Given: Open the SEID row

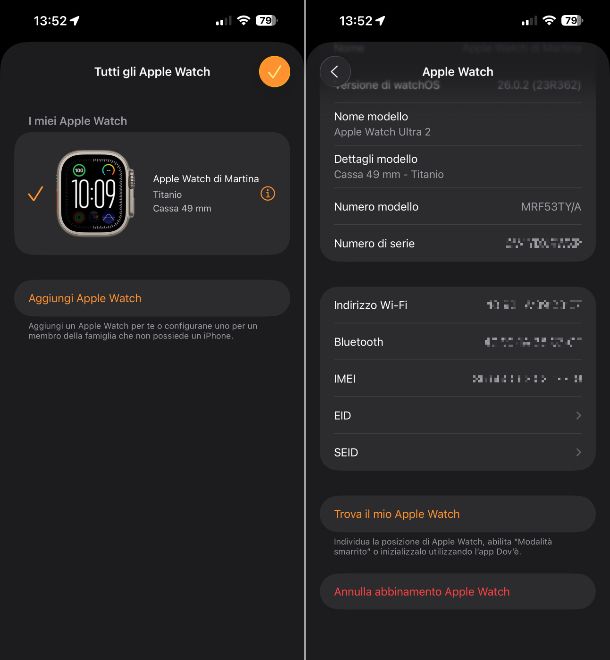Looking at the screenshot, I should [x=457, y=453].
